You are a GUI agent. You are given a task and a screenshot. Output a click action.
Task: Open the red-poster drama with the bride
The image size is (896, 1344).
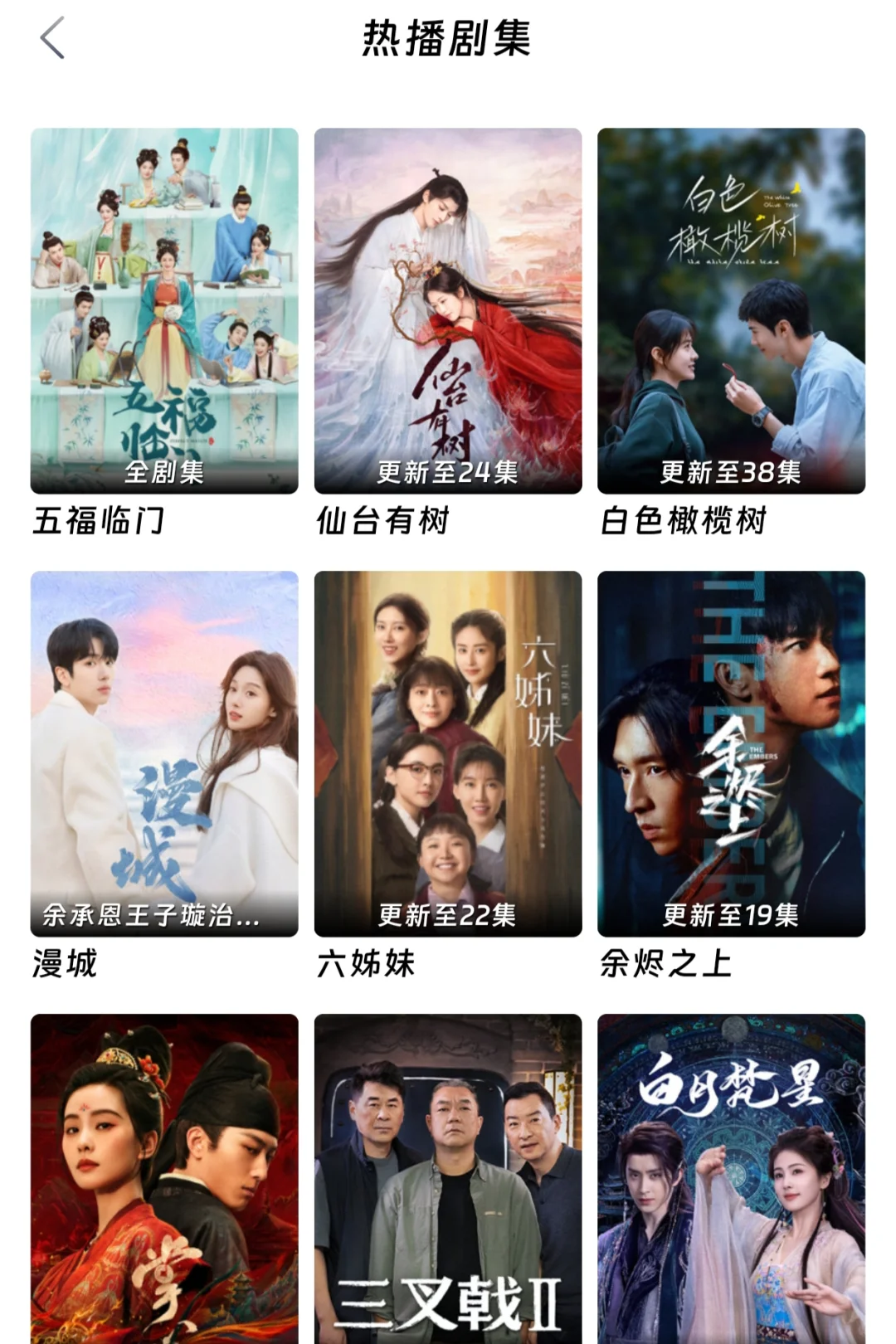164,1178
